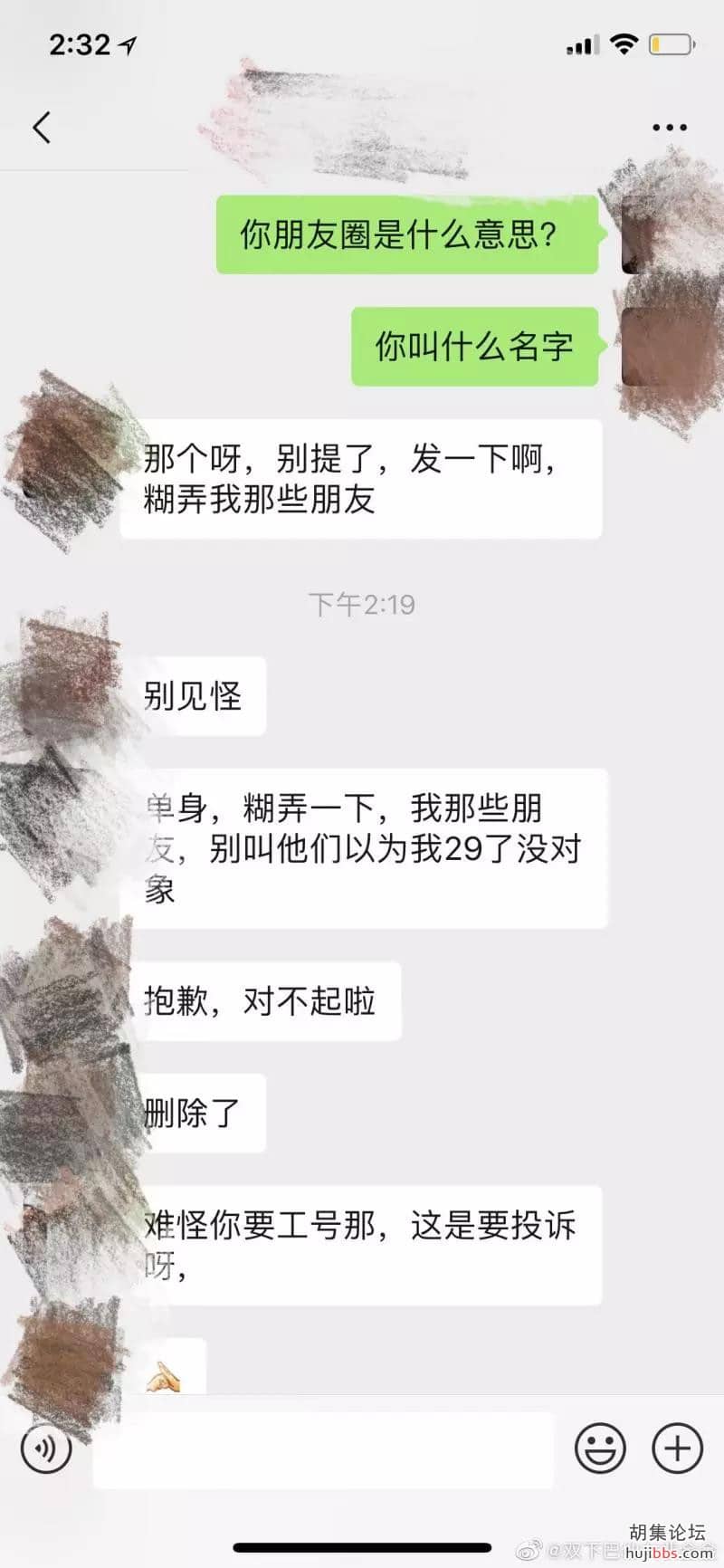Open the plus attachment menu
Image resolution: width=724 pixels, height=1568 pixels.
tap(677, 1448)
